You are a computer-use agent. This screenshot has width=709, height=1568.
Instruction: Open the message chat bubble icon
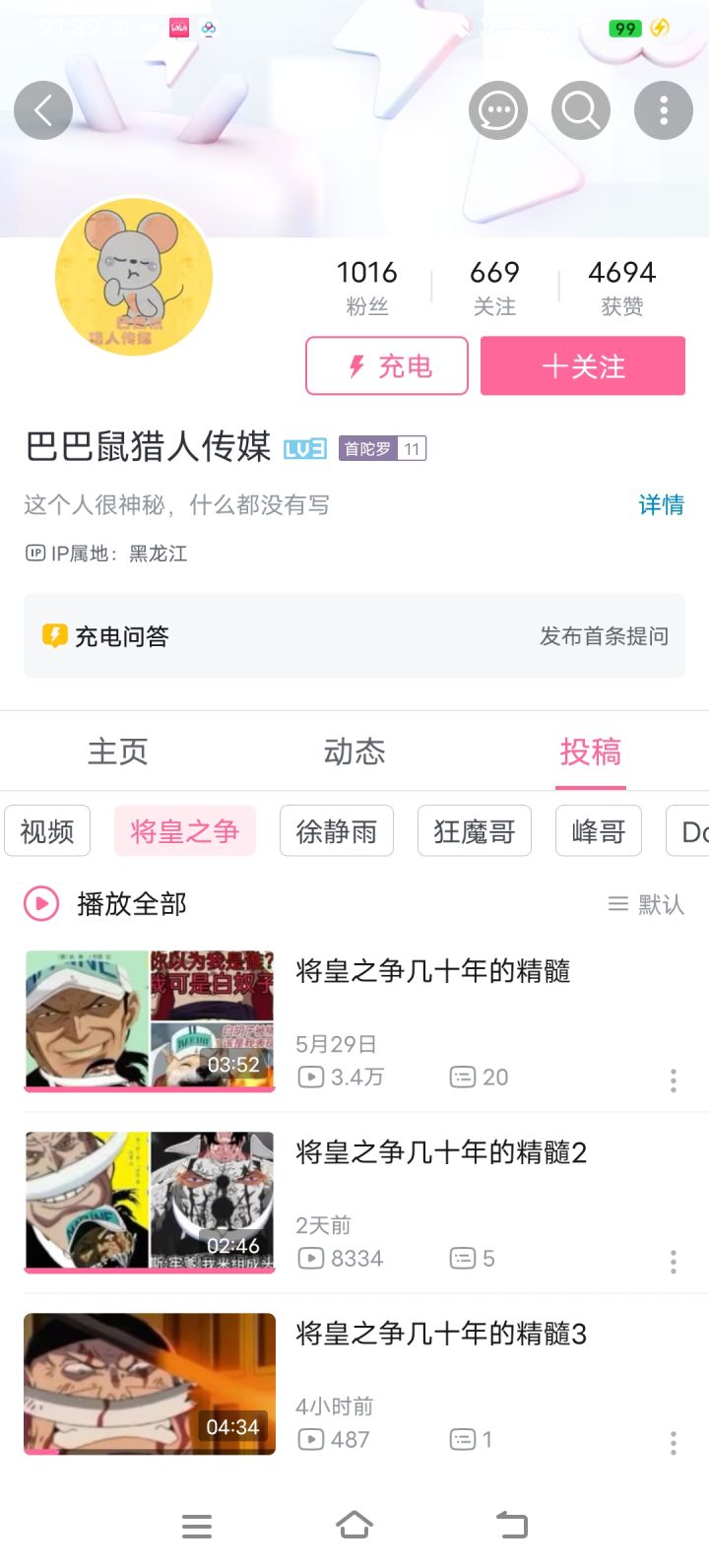[x=497, y=110]
